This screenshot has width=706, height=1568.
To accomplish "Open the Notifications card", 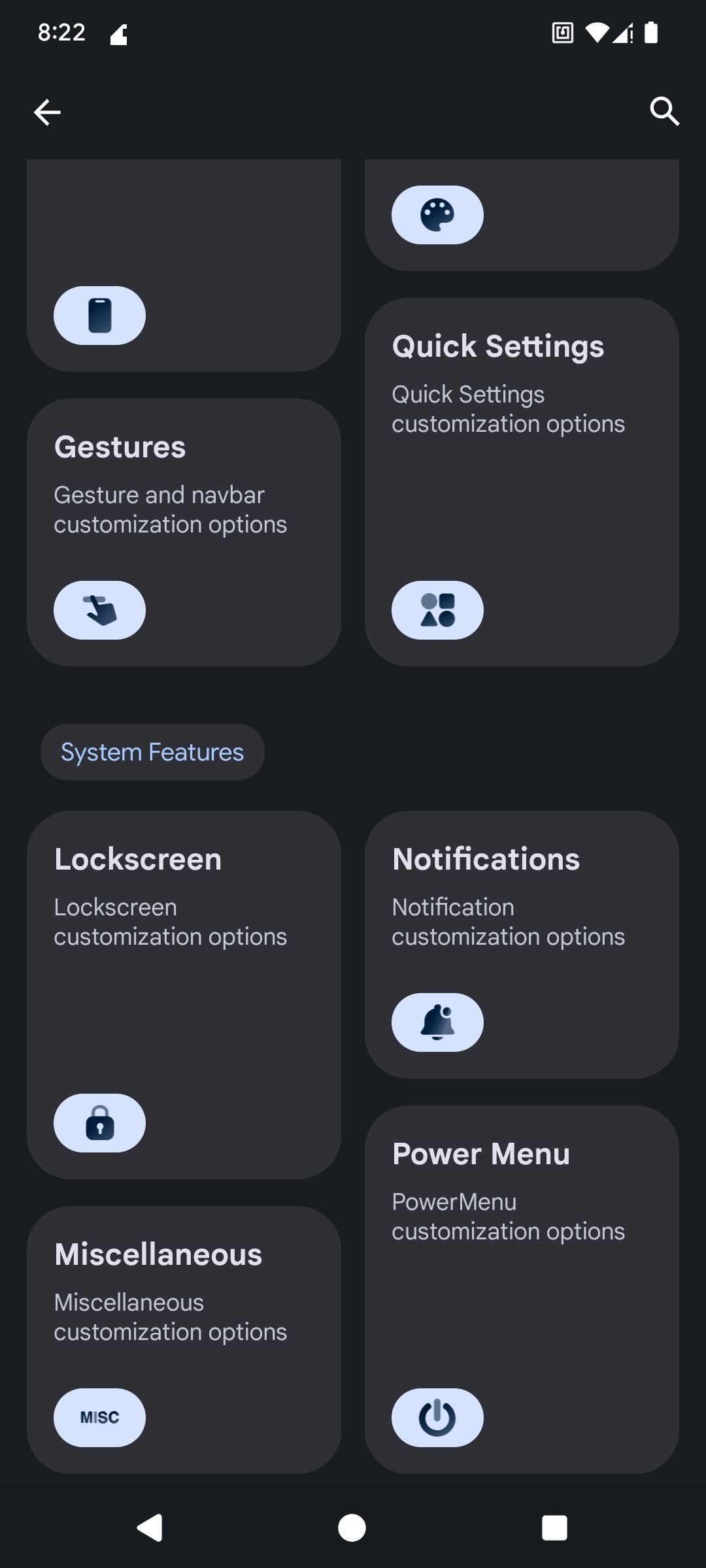I will (x=522, y=944).
